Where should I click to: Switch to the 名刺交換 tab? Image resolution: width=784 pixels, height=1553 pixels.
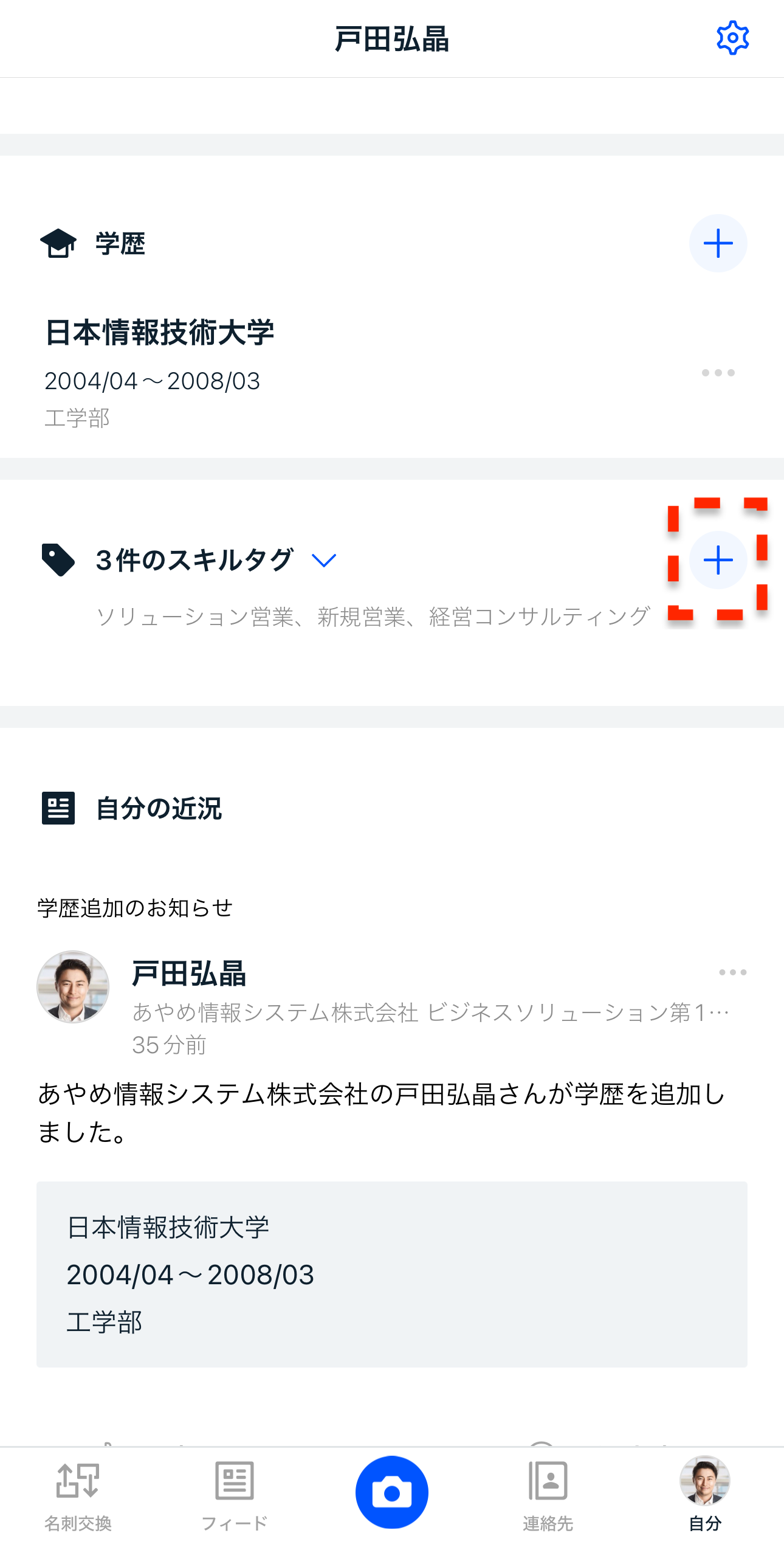click(x=78, y=1493)
